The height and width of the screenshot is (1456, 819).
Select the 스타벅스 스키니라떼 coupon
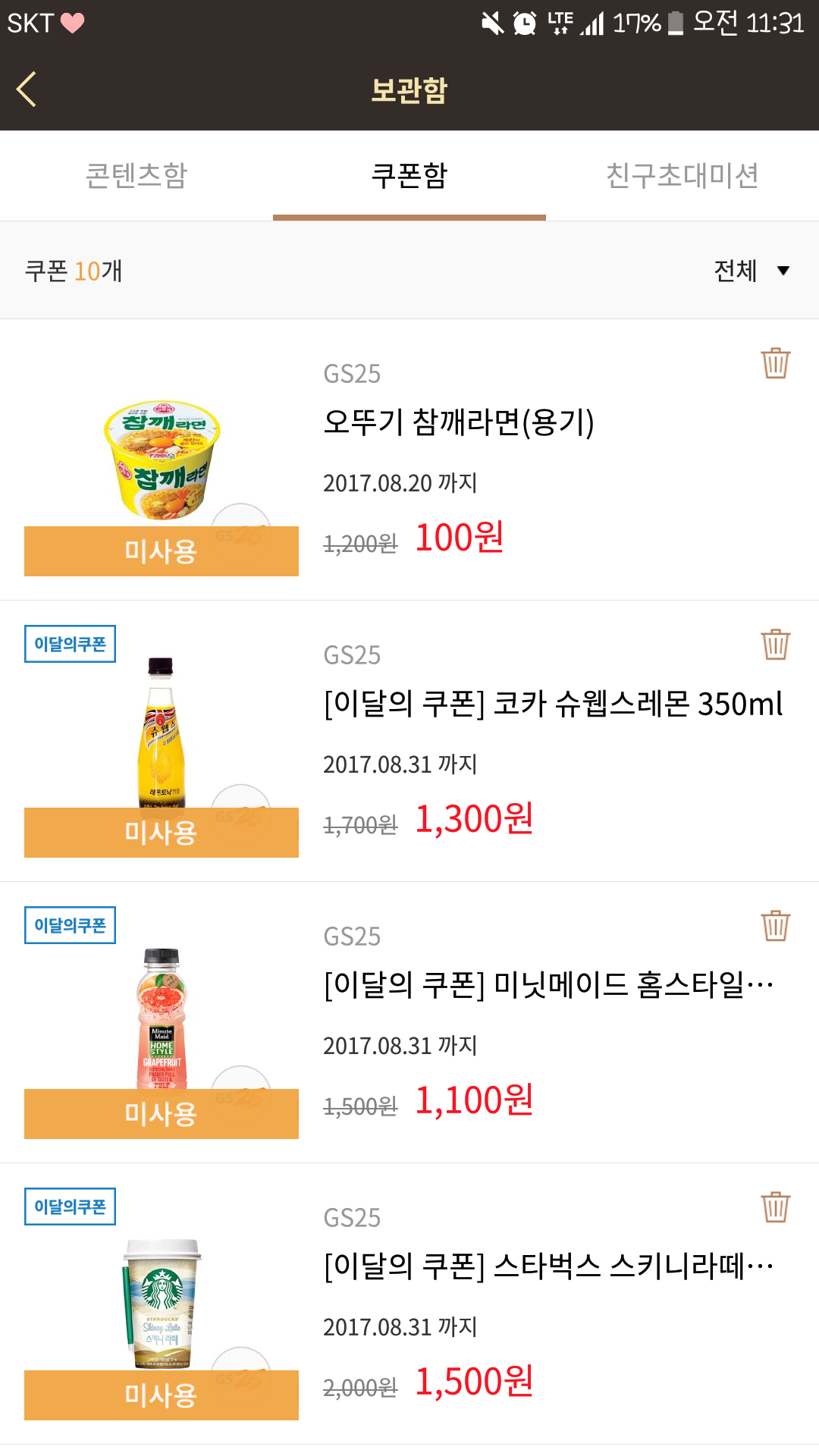coord(548,1266)
